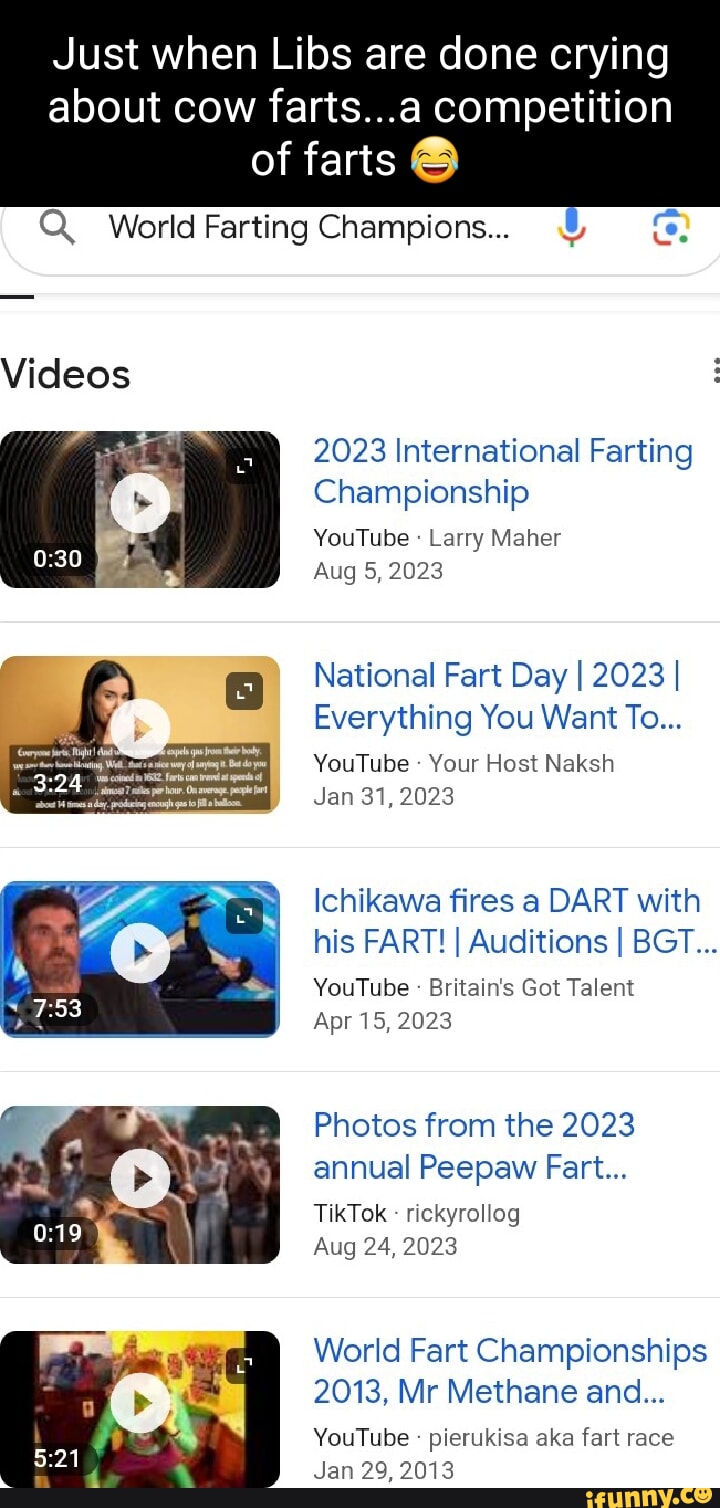Play the Britain's Got Talent audition video
This screenshot has width=720, height=1508.
(140, 951)
